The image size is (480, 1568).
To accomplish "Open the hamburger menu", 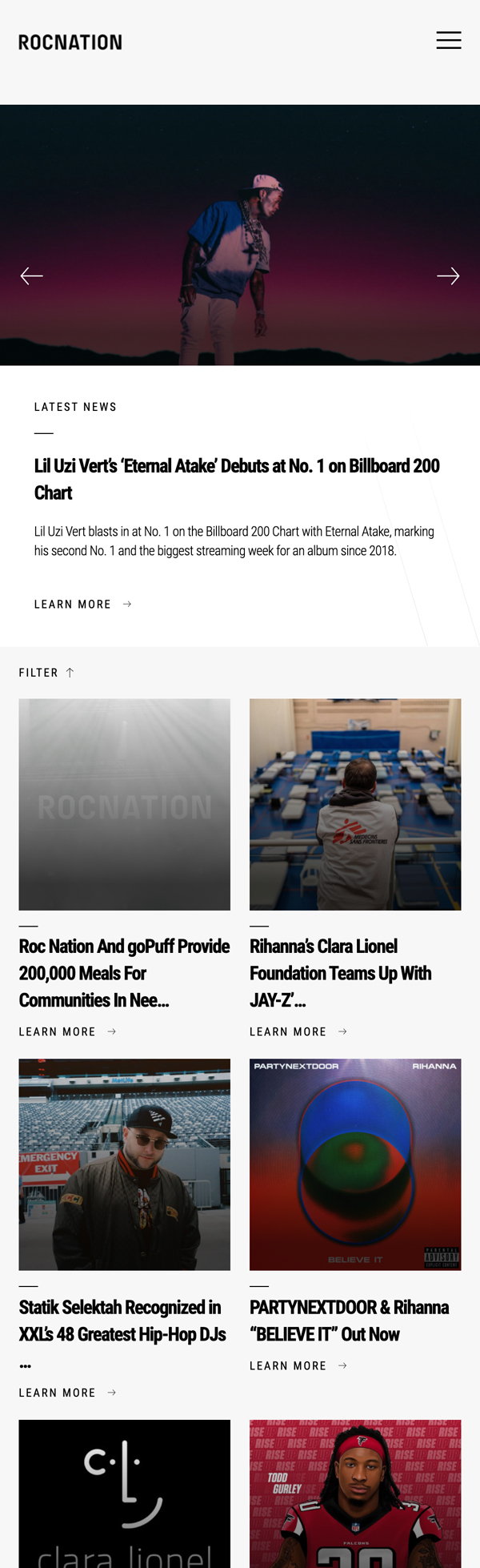I will [448, 40].
